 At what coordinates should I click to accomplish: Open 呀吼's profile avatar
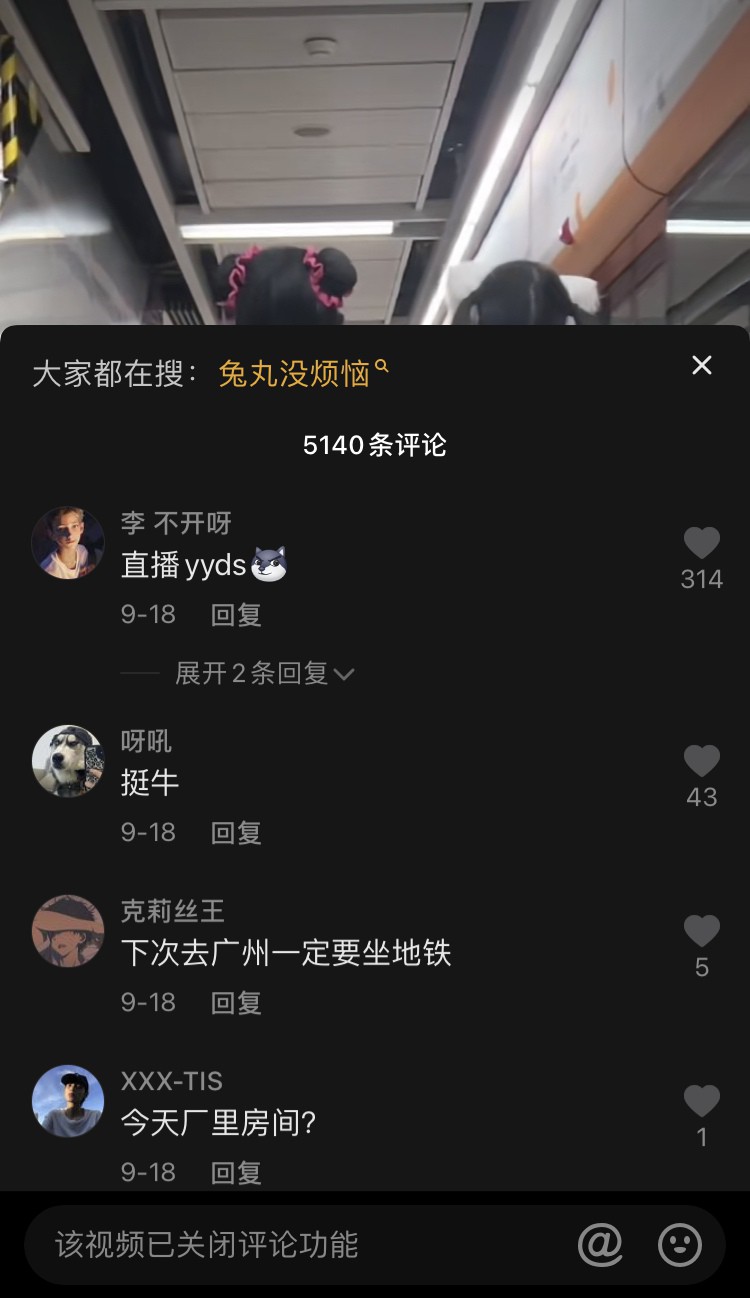coord(68,761)
